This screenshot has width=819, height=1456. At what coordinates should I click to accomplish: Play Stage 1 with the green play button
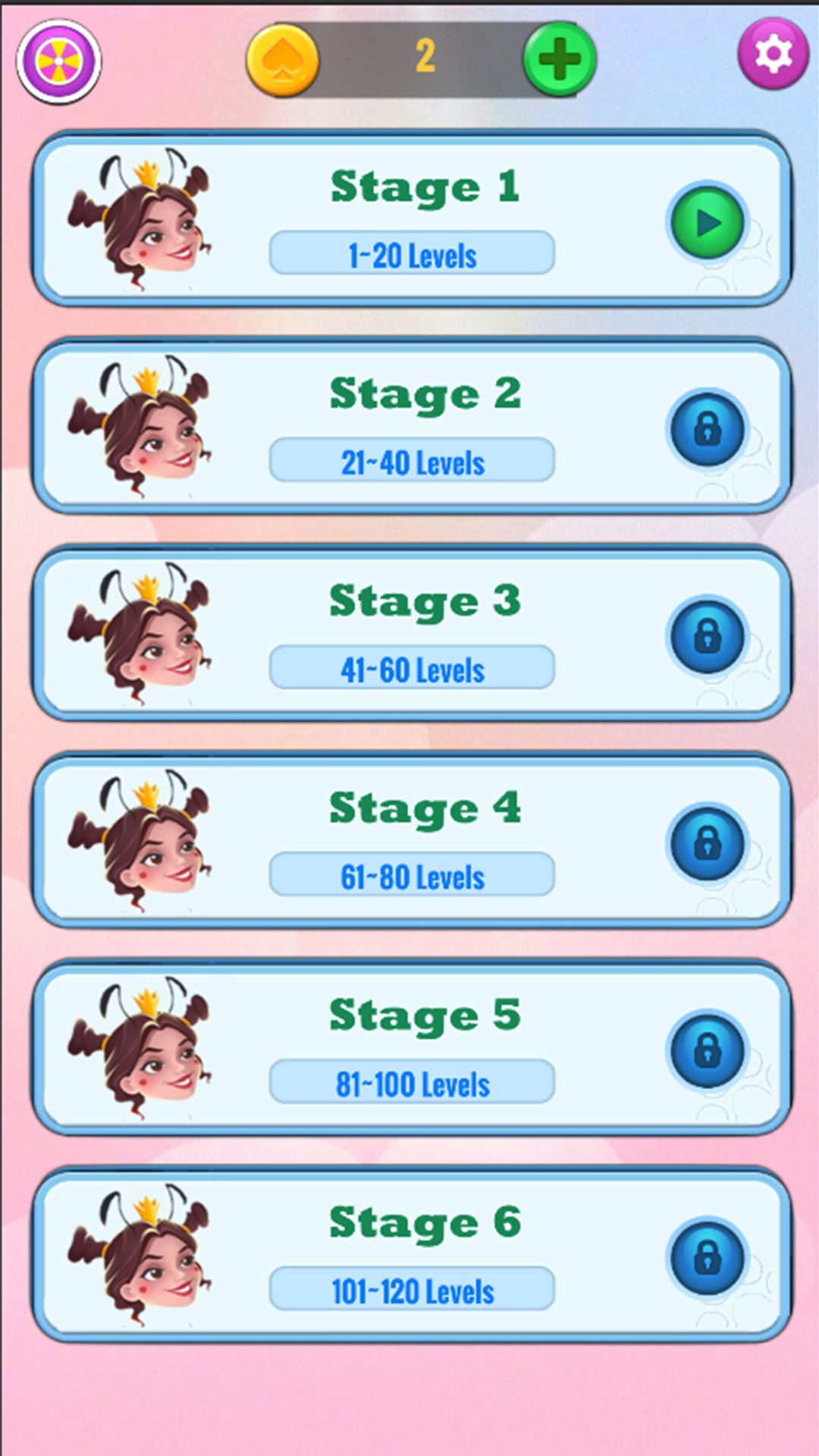(708, 222)
